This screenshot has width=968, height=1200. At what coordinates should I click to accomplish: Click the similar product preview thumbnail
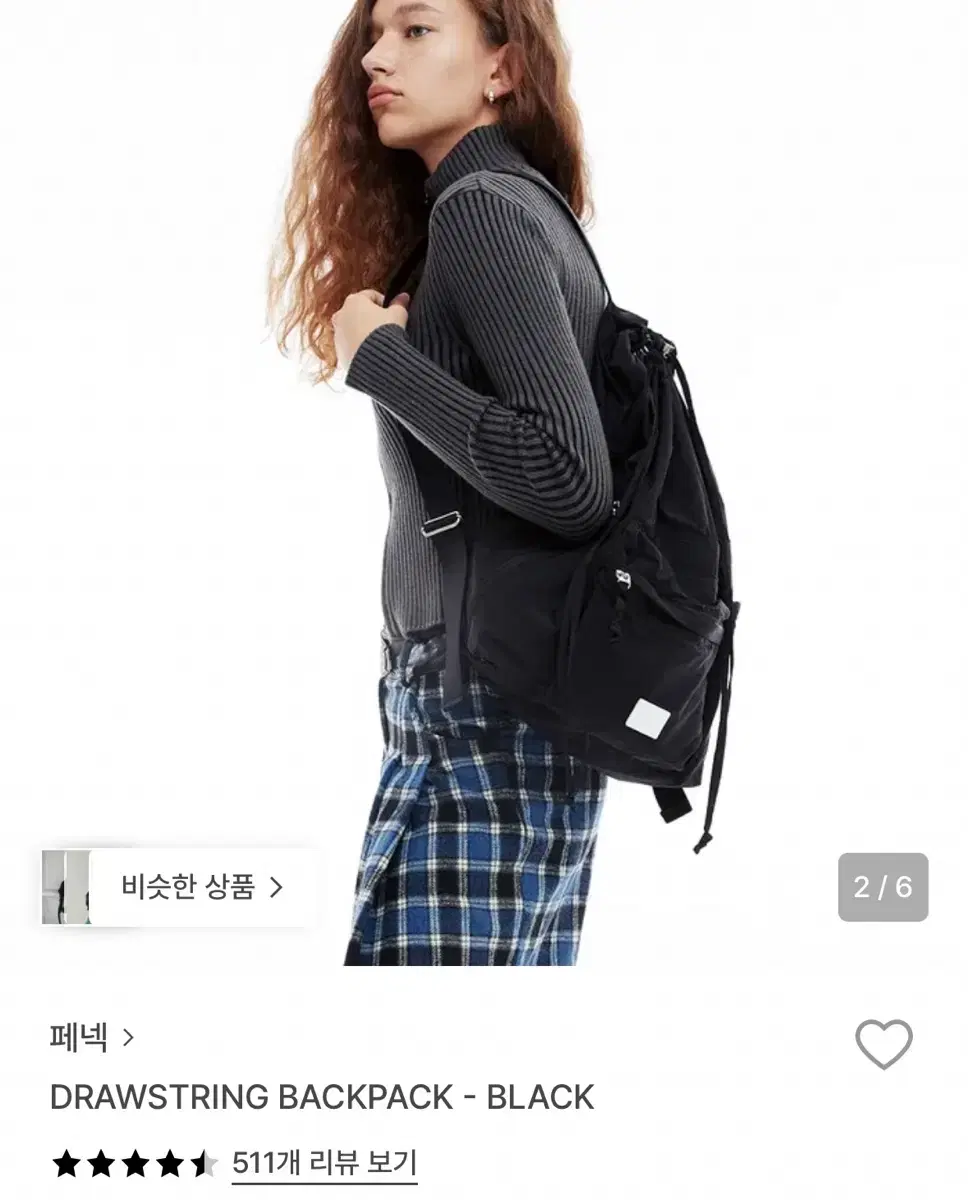click(67, 886)
